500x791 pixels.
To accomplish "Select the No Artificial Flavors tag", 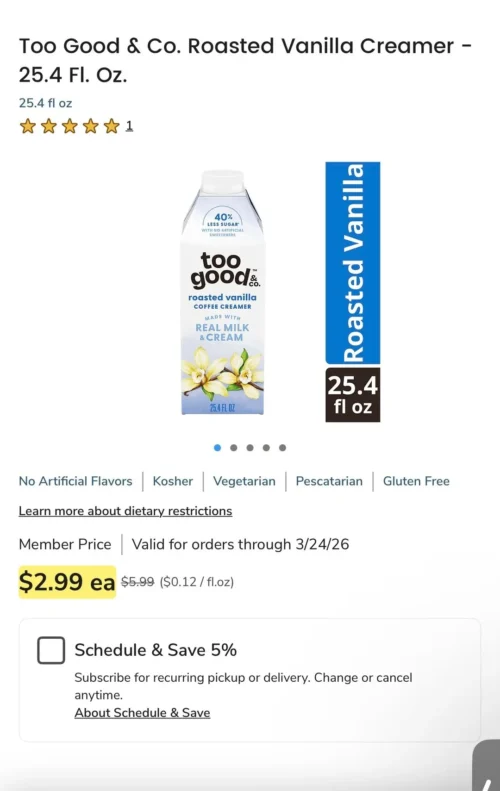I will [76, 481].
